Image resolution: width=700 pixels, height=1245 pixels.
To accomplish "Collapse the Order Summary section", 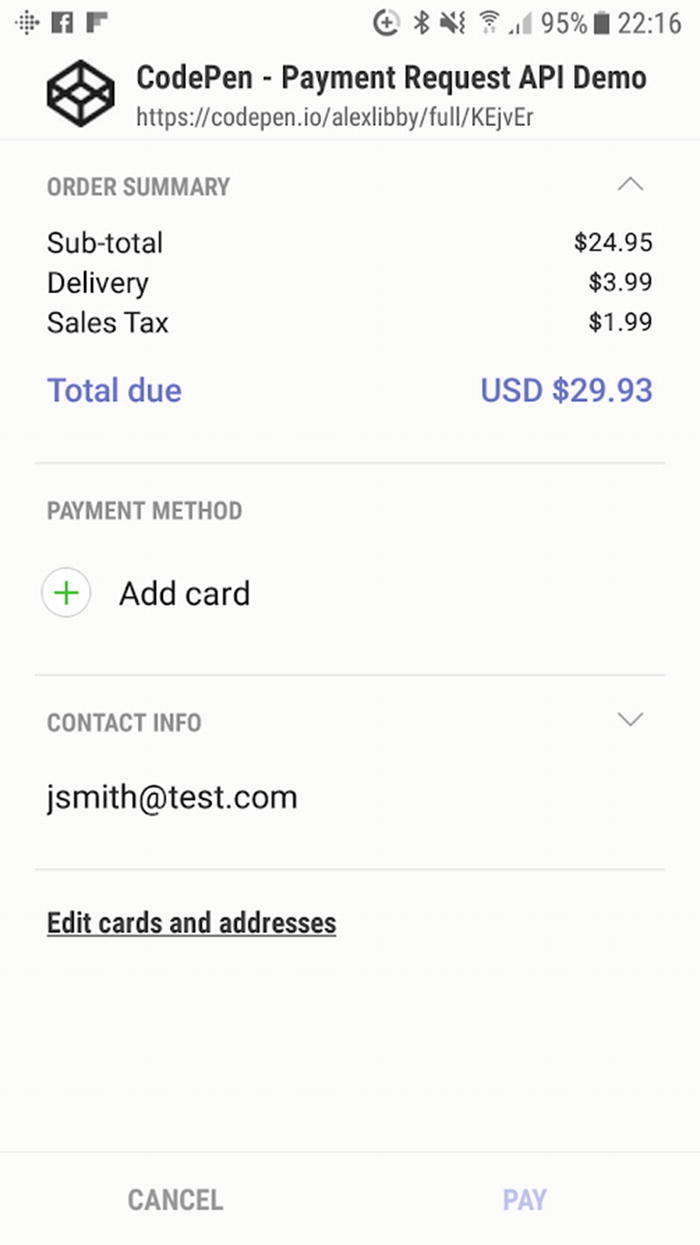I will tap(630, 185).
